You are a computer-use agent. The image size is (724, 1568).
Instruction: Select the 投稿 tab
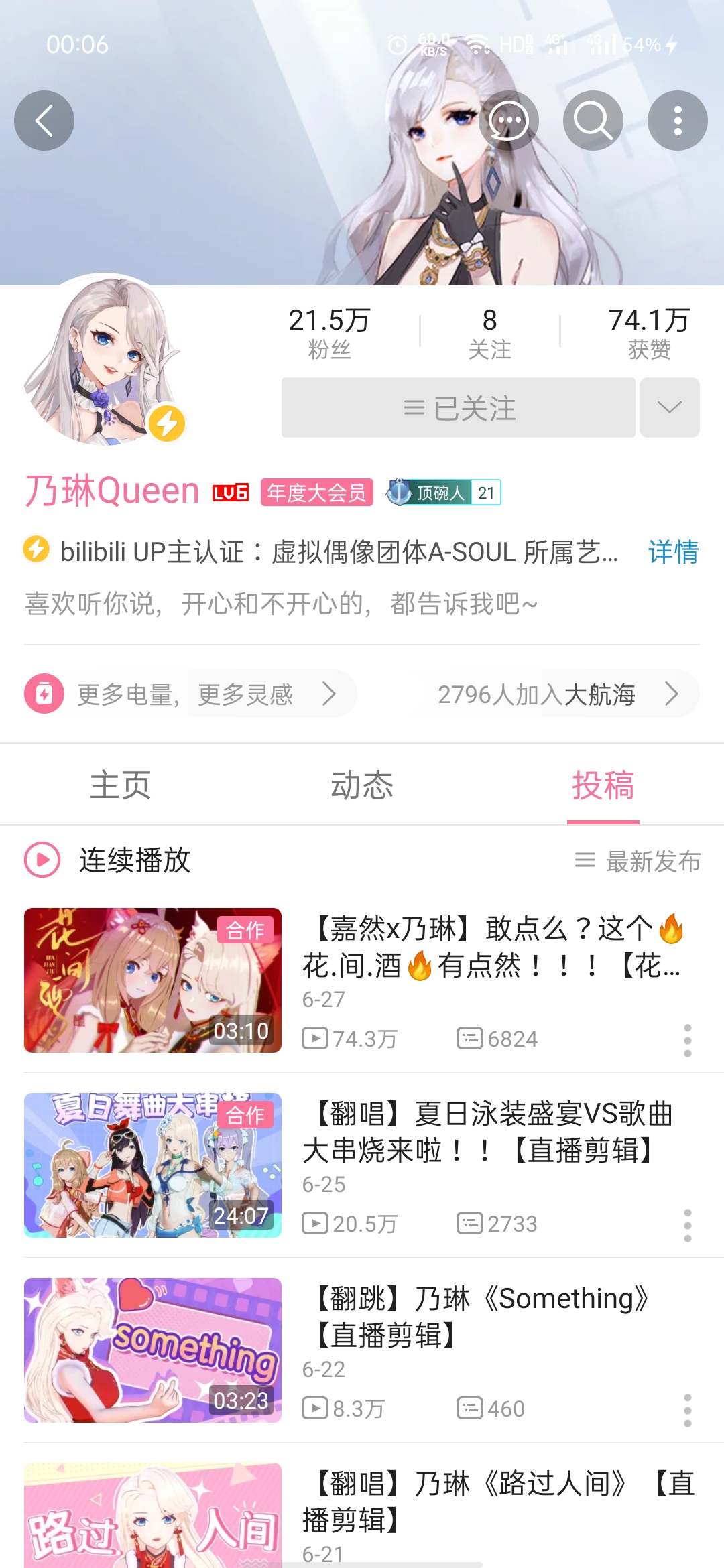(x=603, y=785)
